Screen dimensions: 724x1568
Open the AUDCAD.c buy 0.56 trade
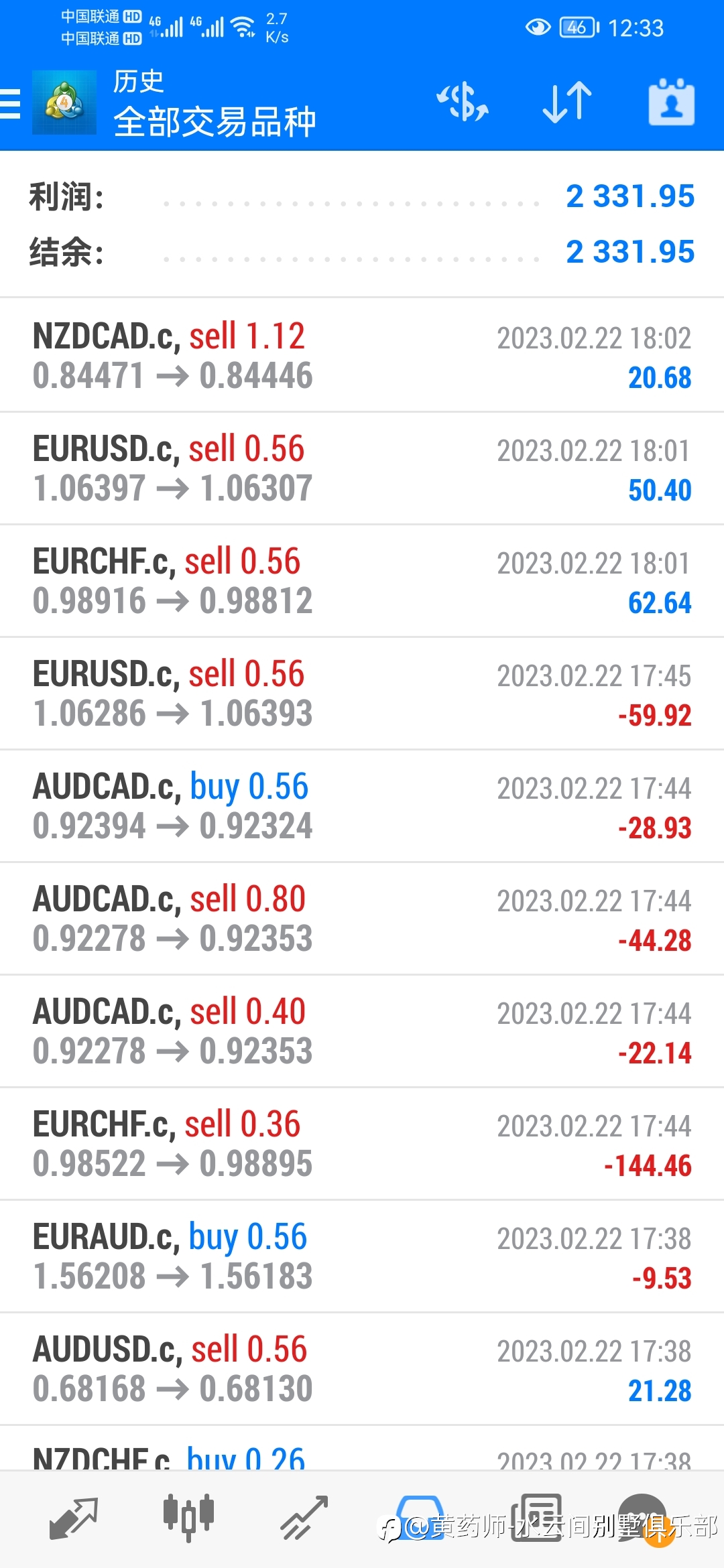coord(362,806)
